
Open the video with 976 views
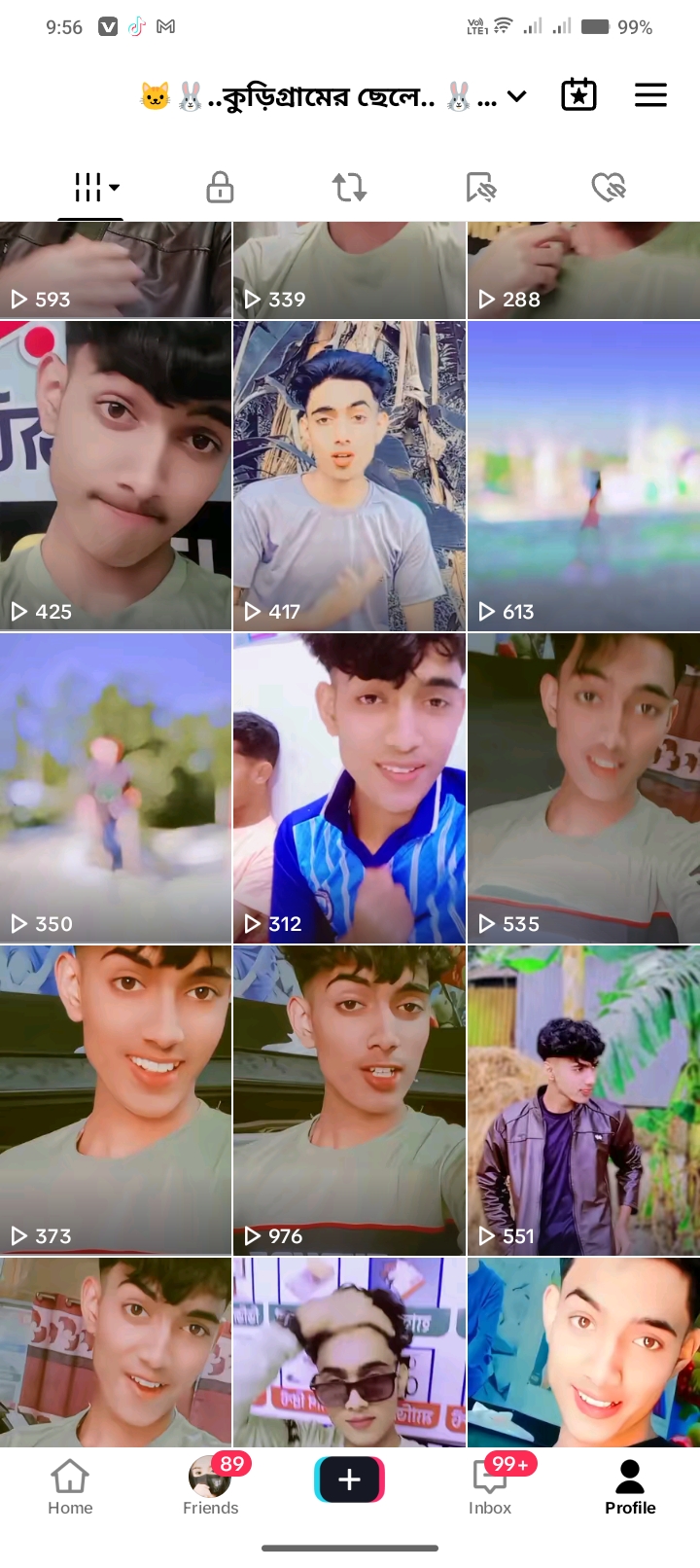pyautogui.click(x=349, y=1100)
